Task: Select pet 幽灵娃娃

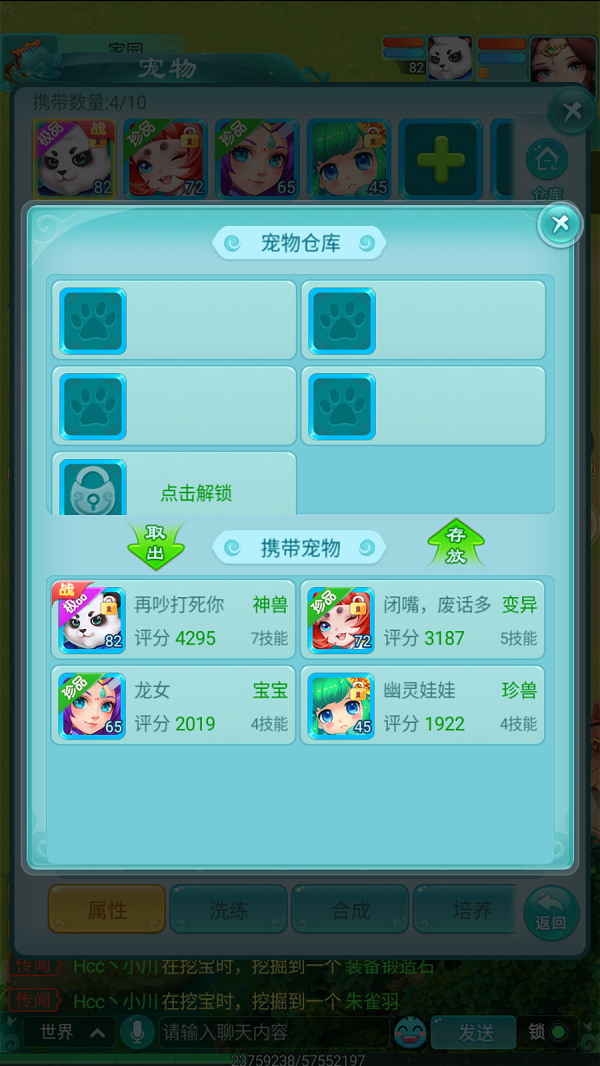Action: tap(423, 706)
